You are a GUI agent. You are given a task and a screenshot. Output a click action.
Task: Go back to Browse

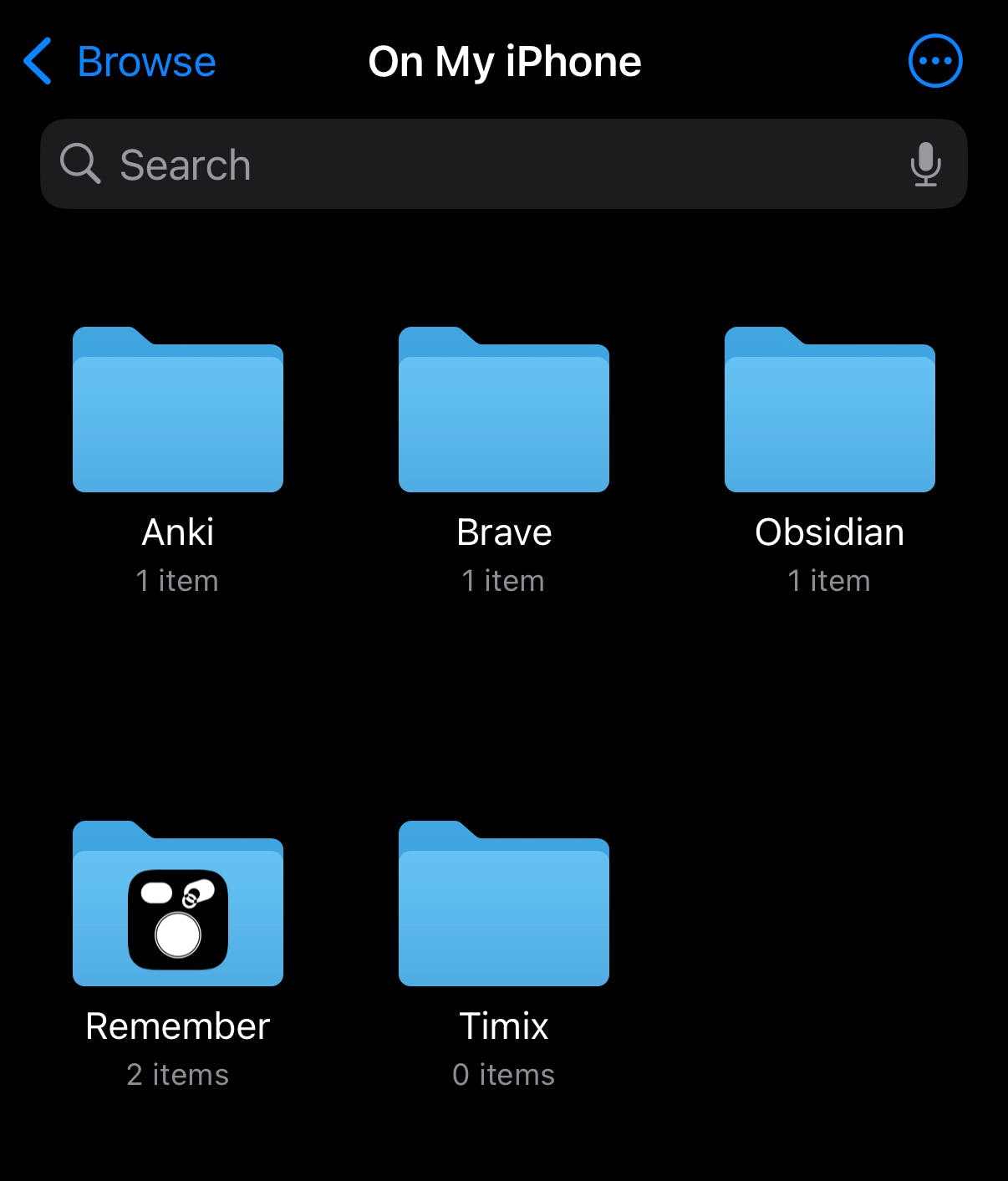click(x=120, y=62)
